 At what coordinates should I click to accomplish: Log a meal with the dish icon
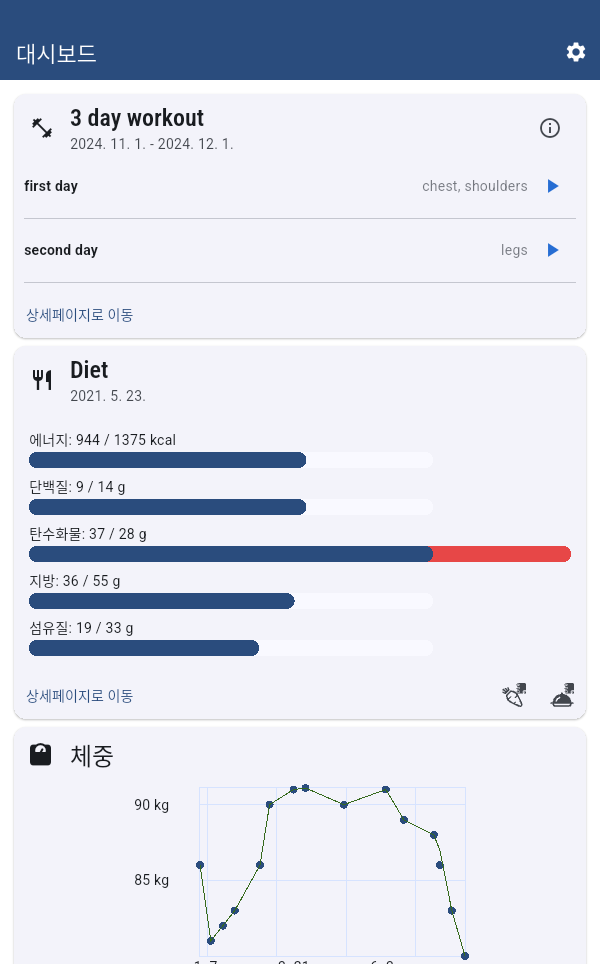[563, 695]
